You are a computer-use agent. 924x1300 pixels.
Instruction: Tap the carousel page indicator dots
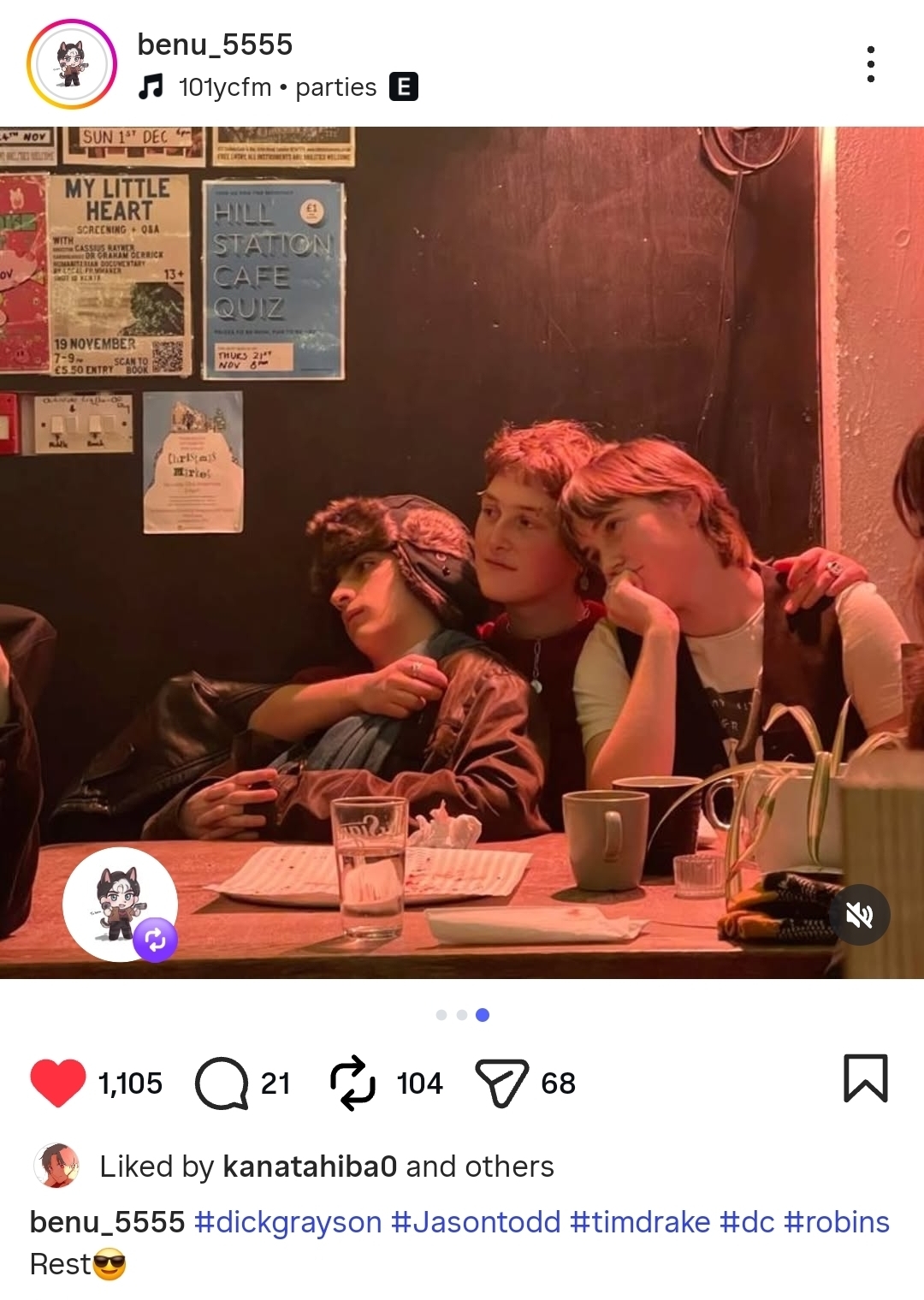tap(462, 1015)
